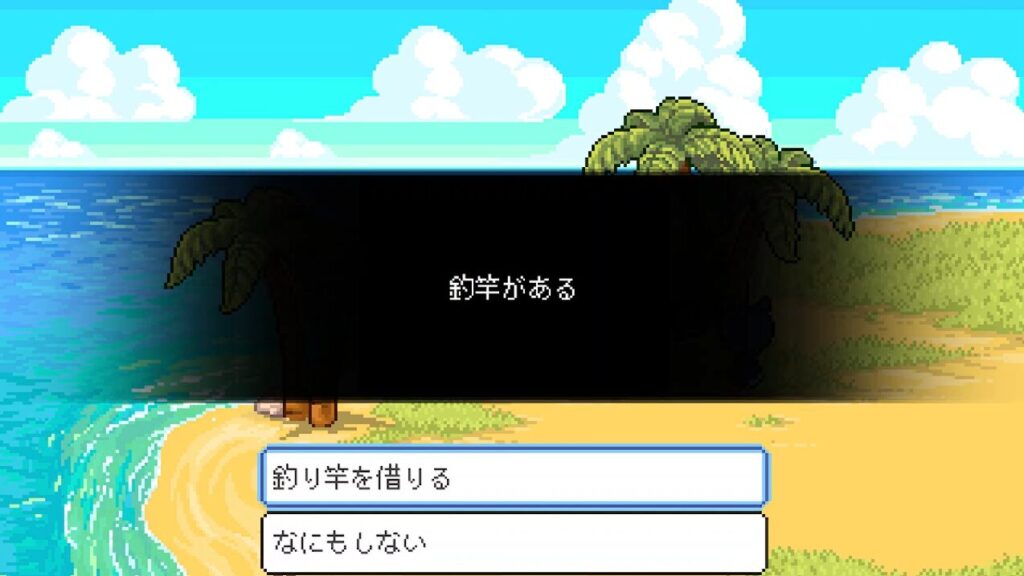Choose なにもしない option
The height and width of the screenshot is (576, 1024).
click(513, 542)
